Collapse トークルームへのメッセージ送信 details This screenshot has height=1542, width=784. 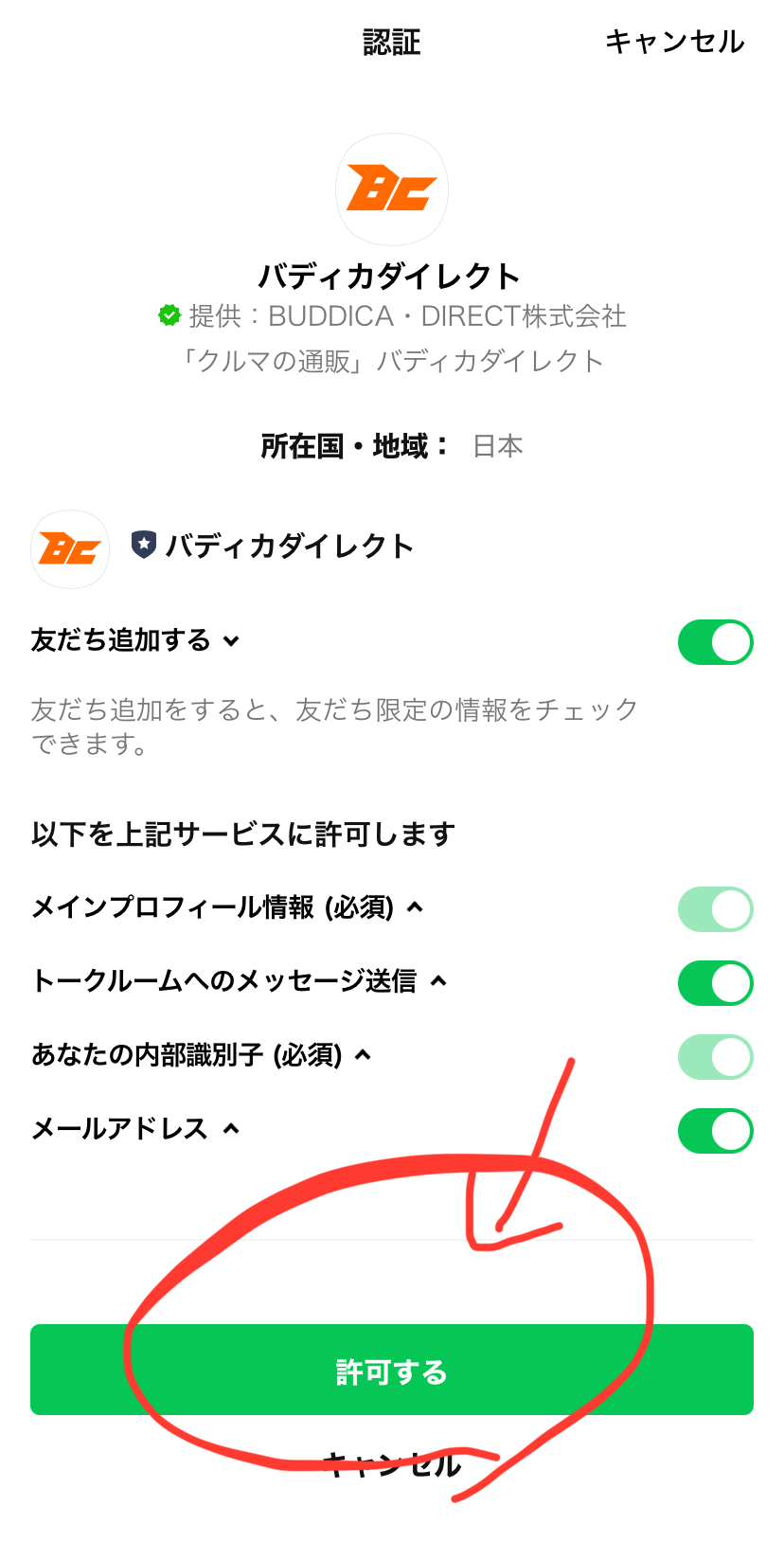pyautogui.click(x=438, y=981)
